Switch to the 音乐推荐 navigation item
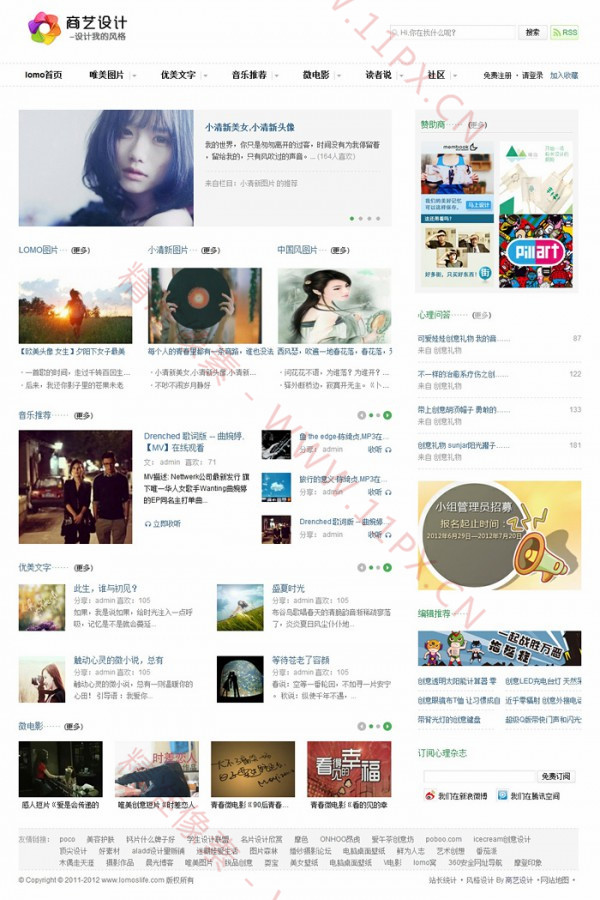600x900 pixels. 250,75
